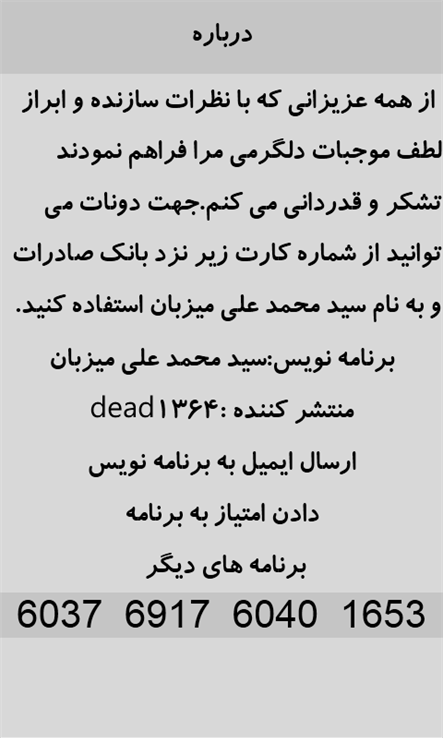Rate the app via دادن امتیاز
This screenshot has height=738, width=443.
(x=222, y=513)
